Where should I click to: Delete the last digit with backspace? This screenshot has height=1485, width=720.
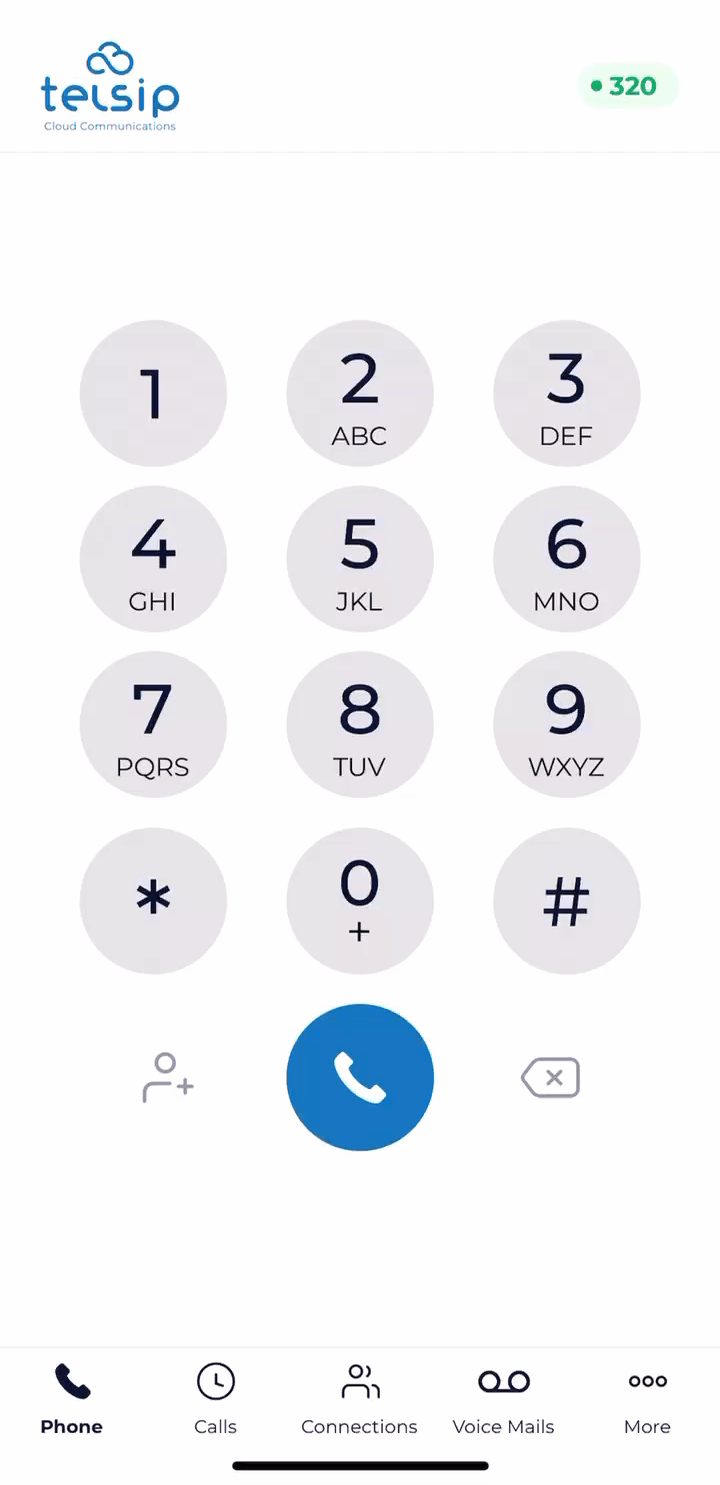551,1077
